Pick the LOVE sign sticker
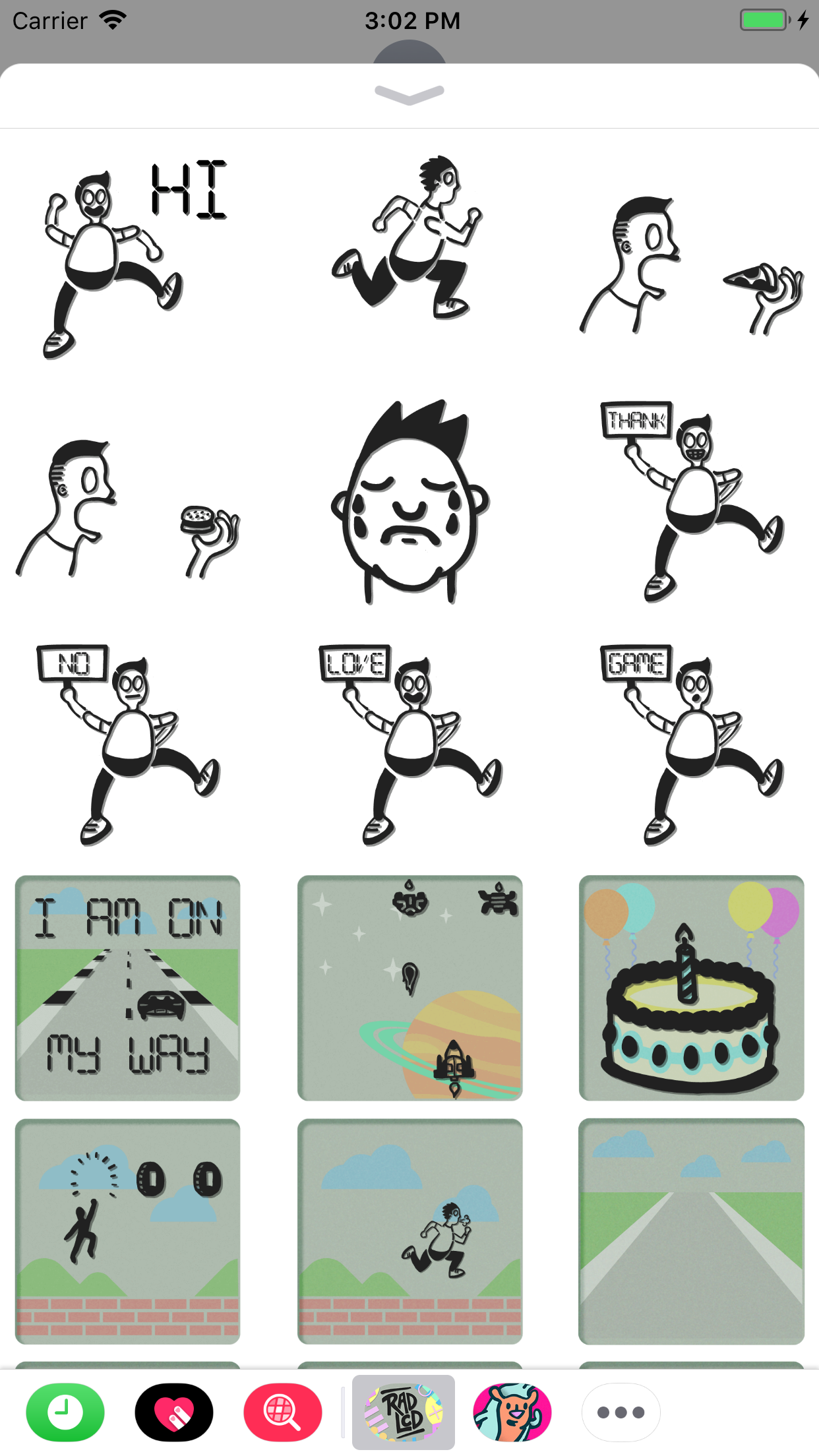This screenshot has height=1456, width=819. pos(409,745)
